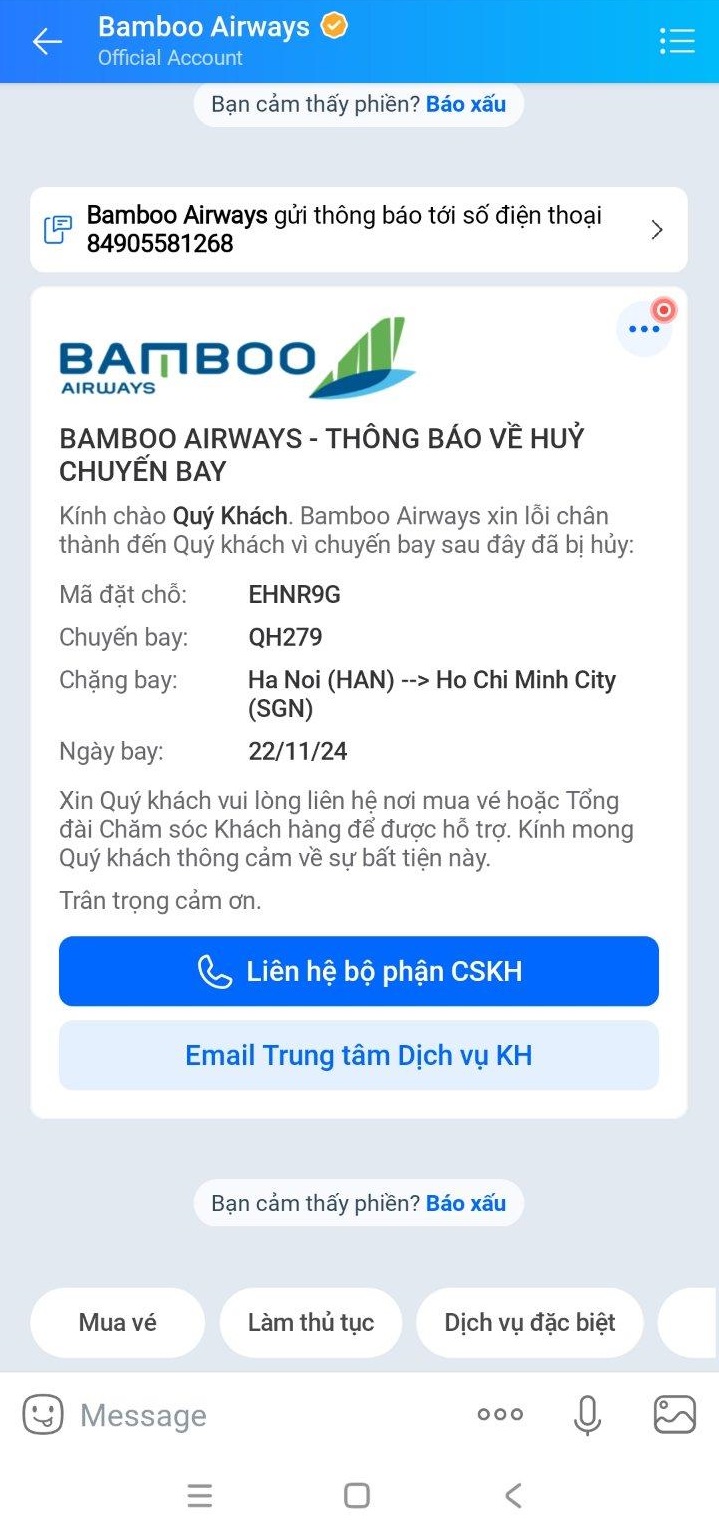This screenshot has height=1539, width=719.
Task: Go back from Bamboo Airways chat
Action: tap(47, 41)
